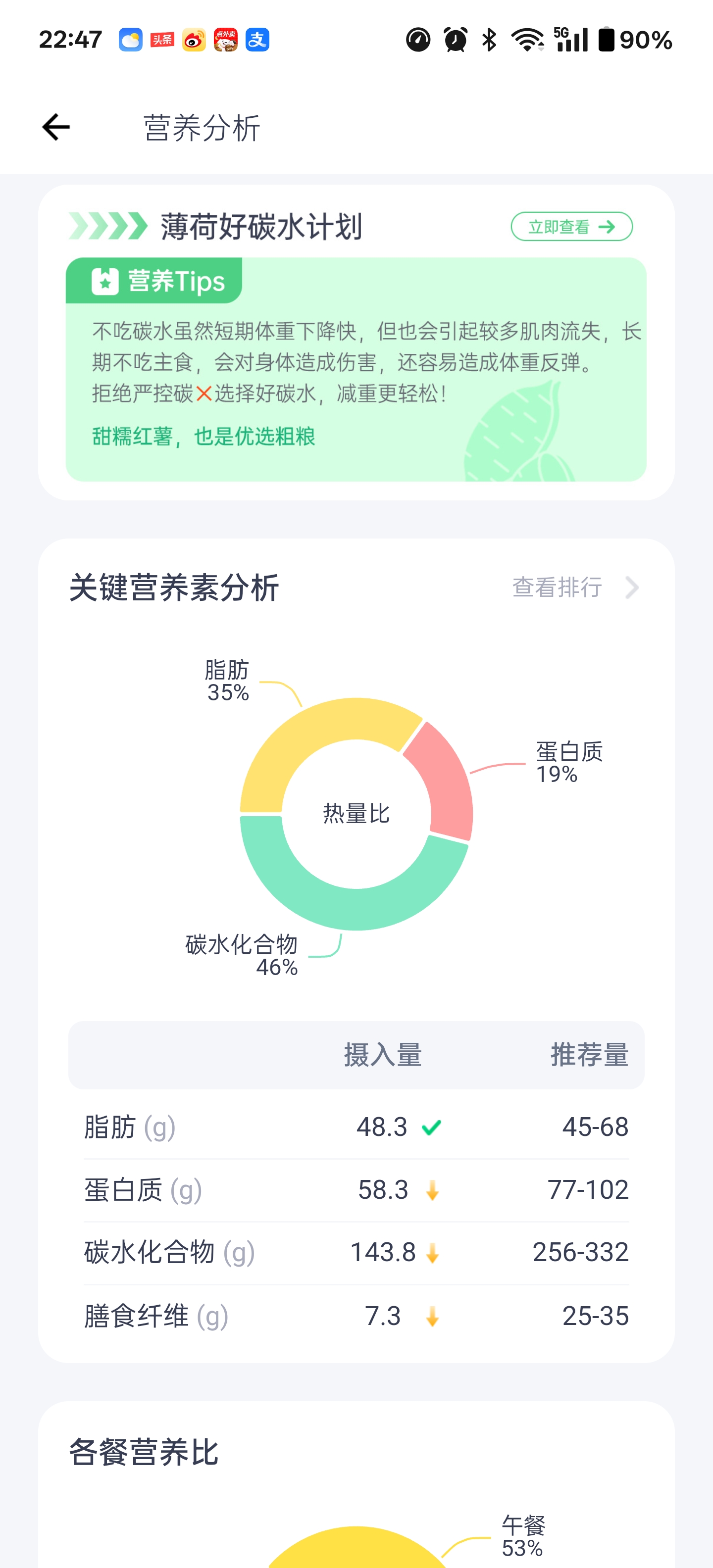Open 查看排行 nutrient ranking
Screen dimensions: 713x1568
tap(574, 588)
